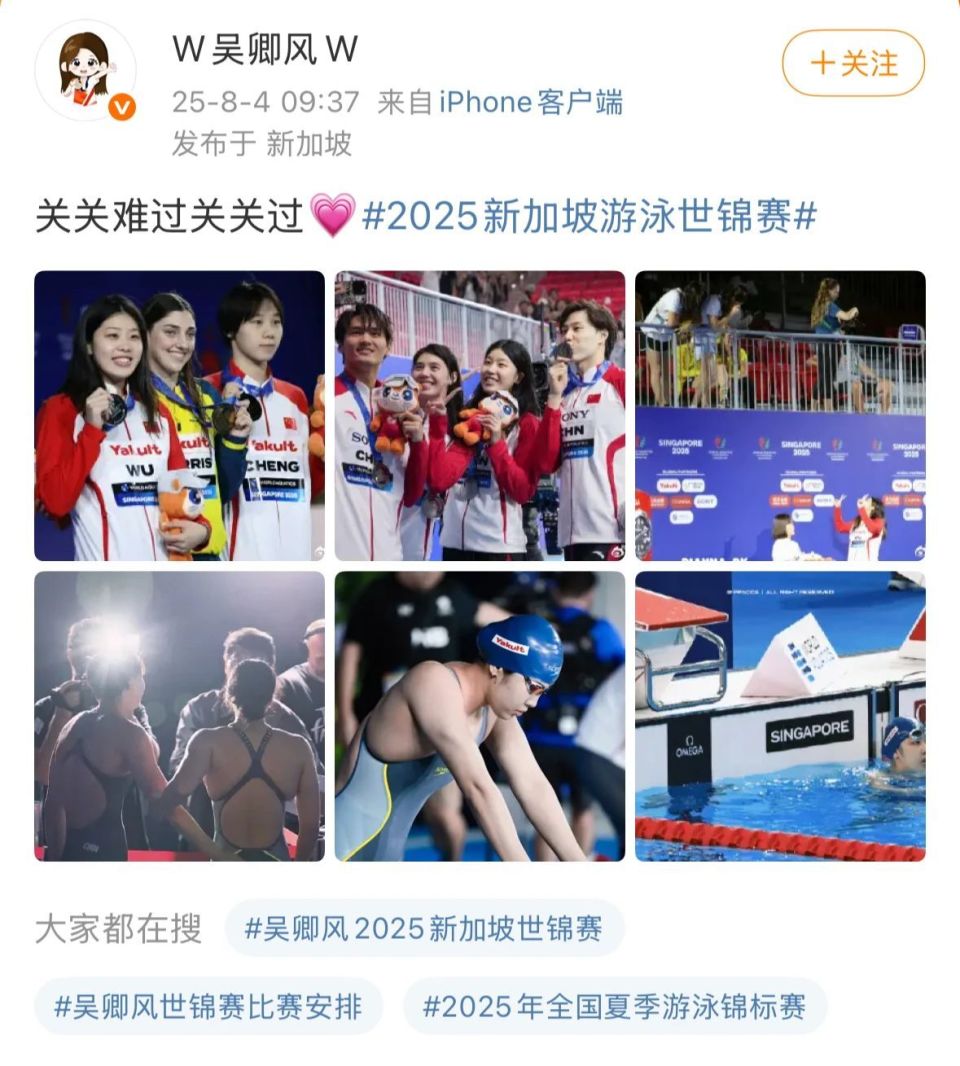Tap the #2025年全国夏季游泳锦标赛 chip
Image resolution: width=960 pixels, height=1066 pixels.
coord(614,1006)
